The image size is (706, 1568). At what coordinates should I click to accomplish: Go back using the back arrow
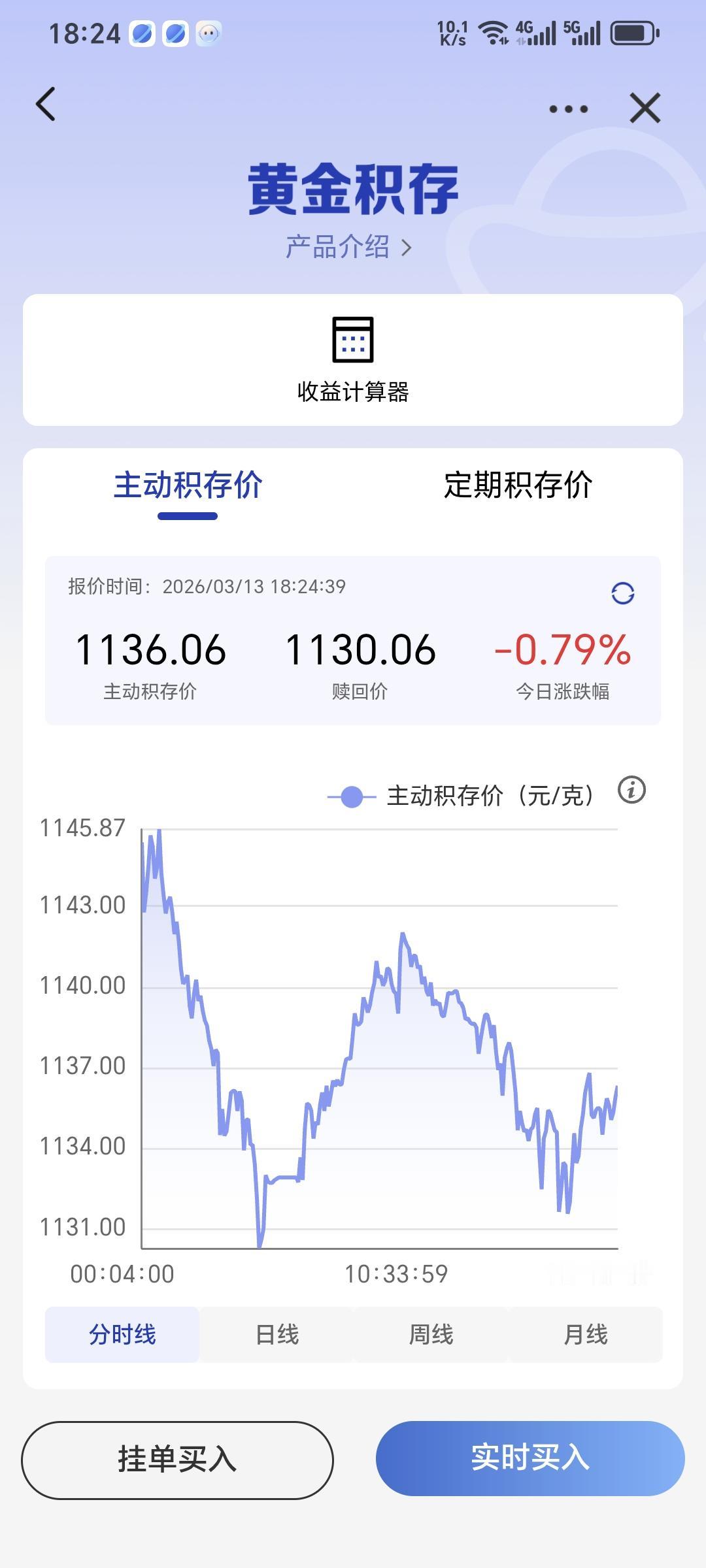coord(46,105)
